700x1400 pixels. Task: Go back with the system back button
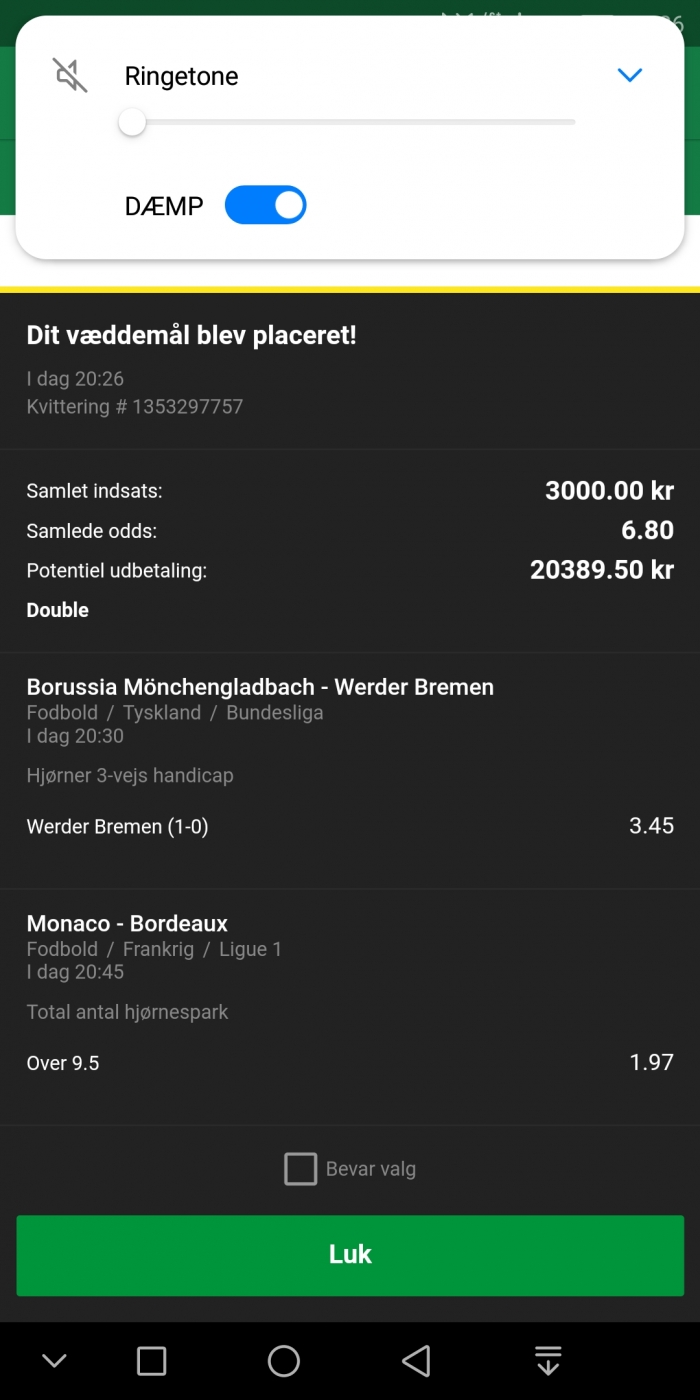416,1361
